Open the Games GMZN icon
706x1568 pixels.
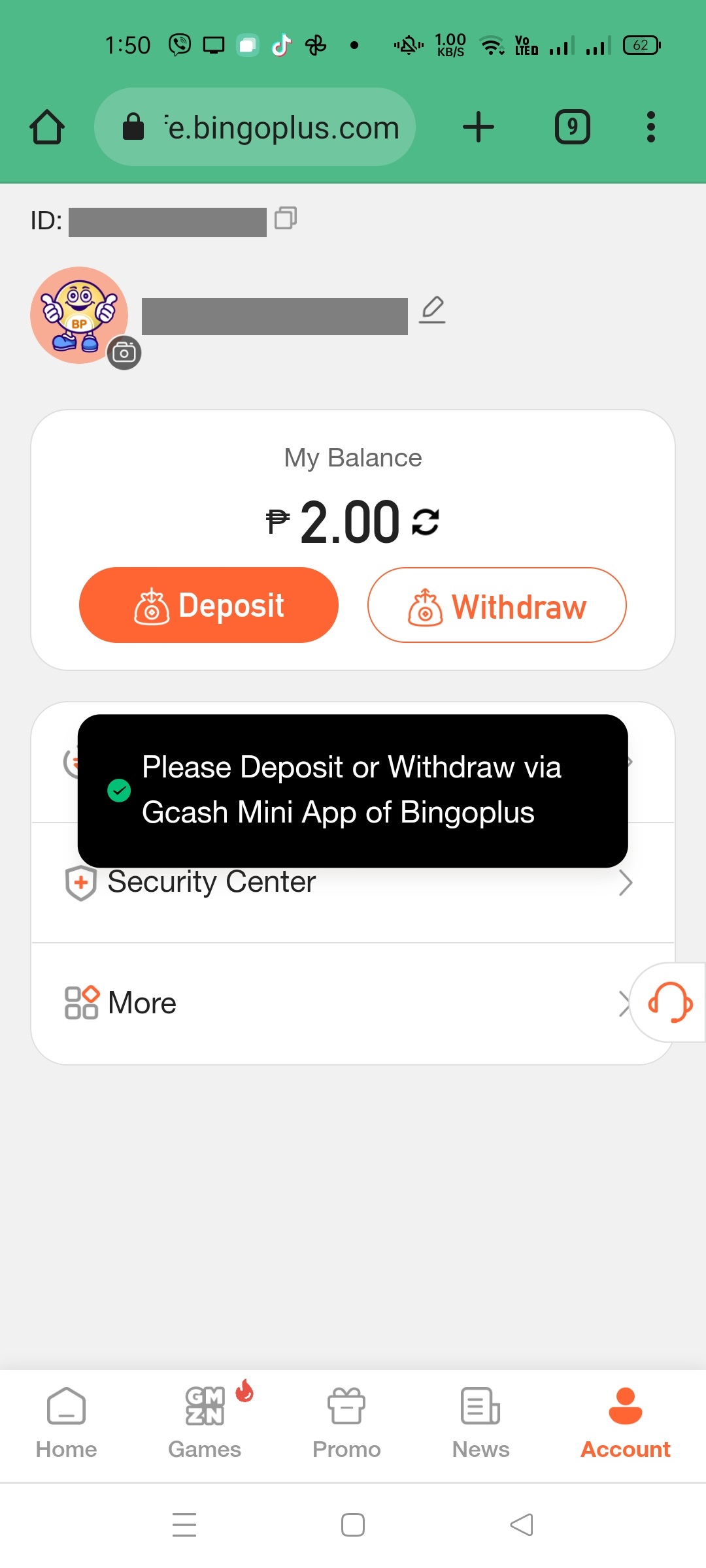(x=205, y=1407)
